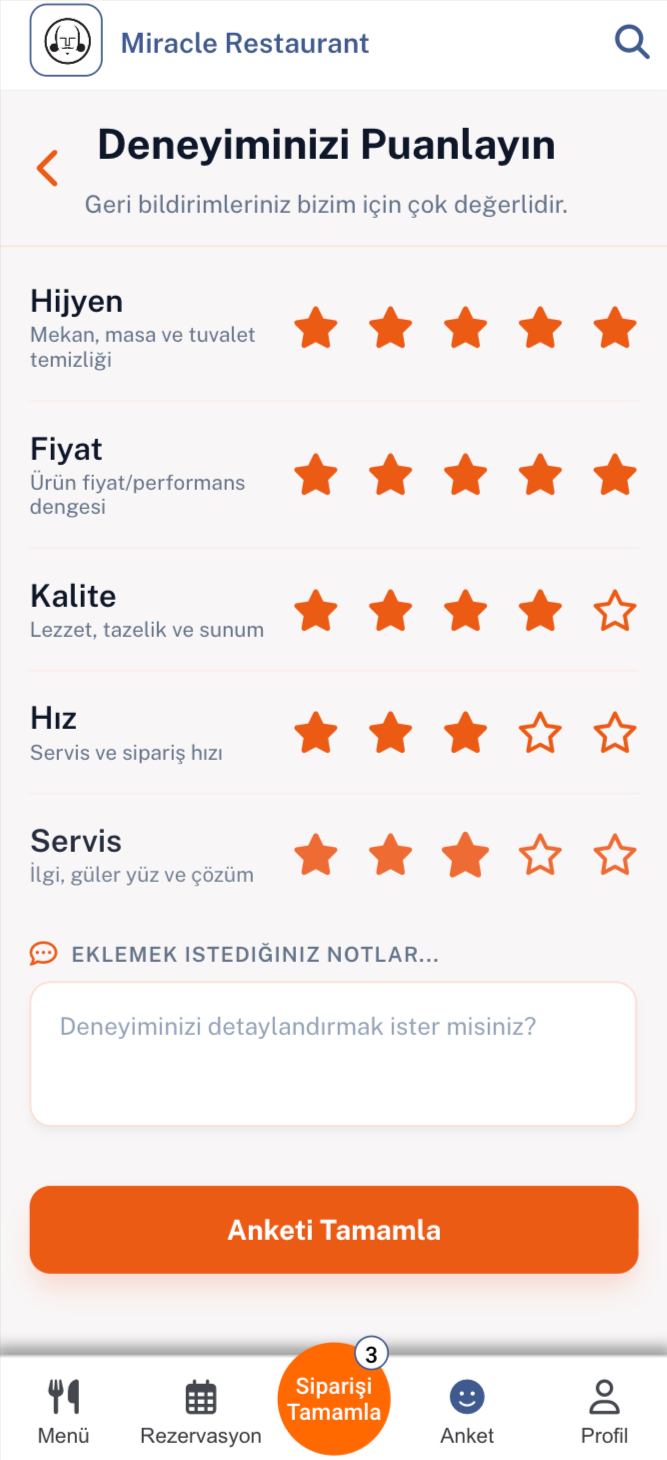Submit survey with Anketi Tamamla
The image size is (667, 1460).
[333, 1230]
